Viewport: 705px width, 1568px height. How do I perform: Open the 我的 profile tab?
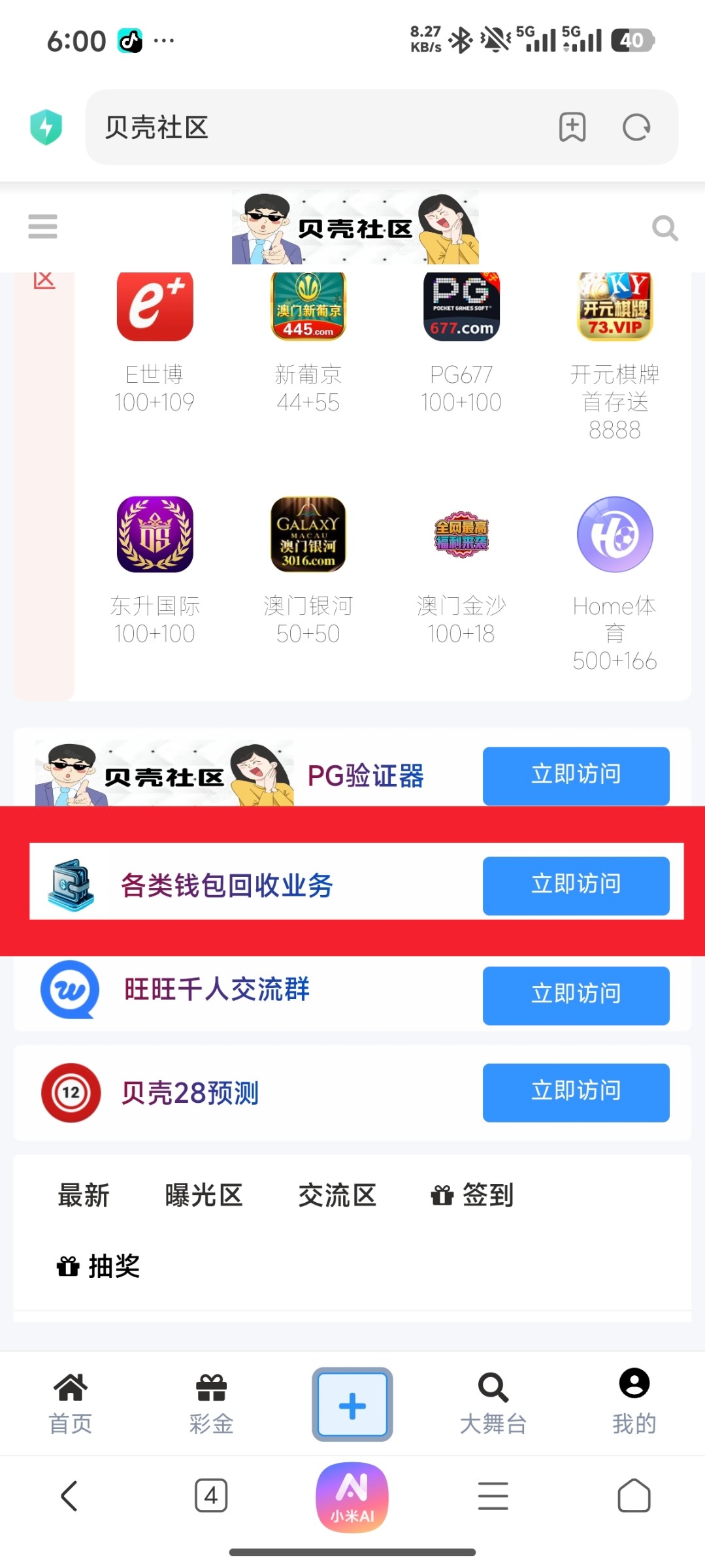(x=634, y=1404)
